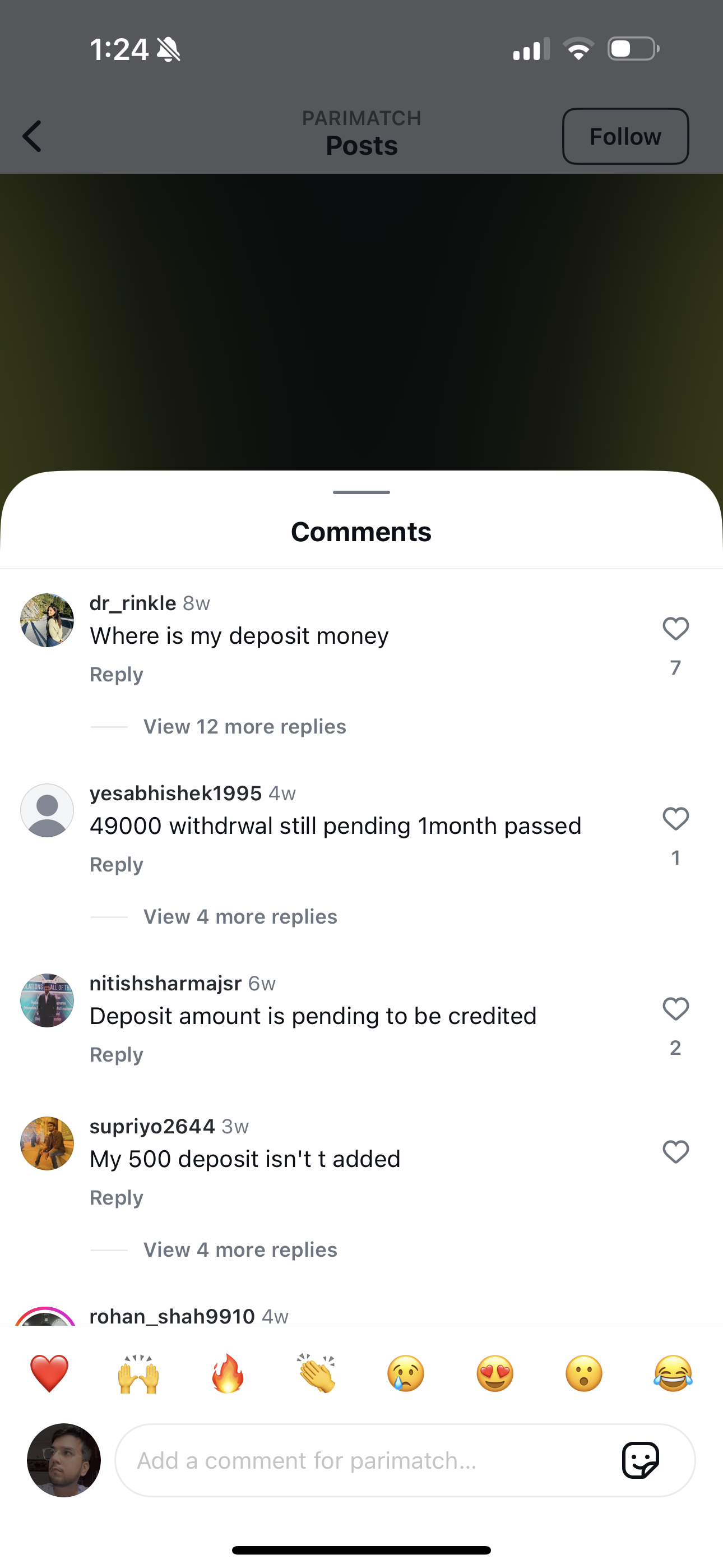The image size is (723, 1568).
Task: Focus the add a comment field
Action: (x=365, y=1460)
